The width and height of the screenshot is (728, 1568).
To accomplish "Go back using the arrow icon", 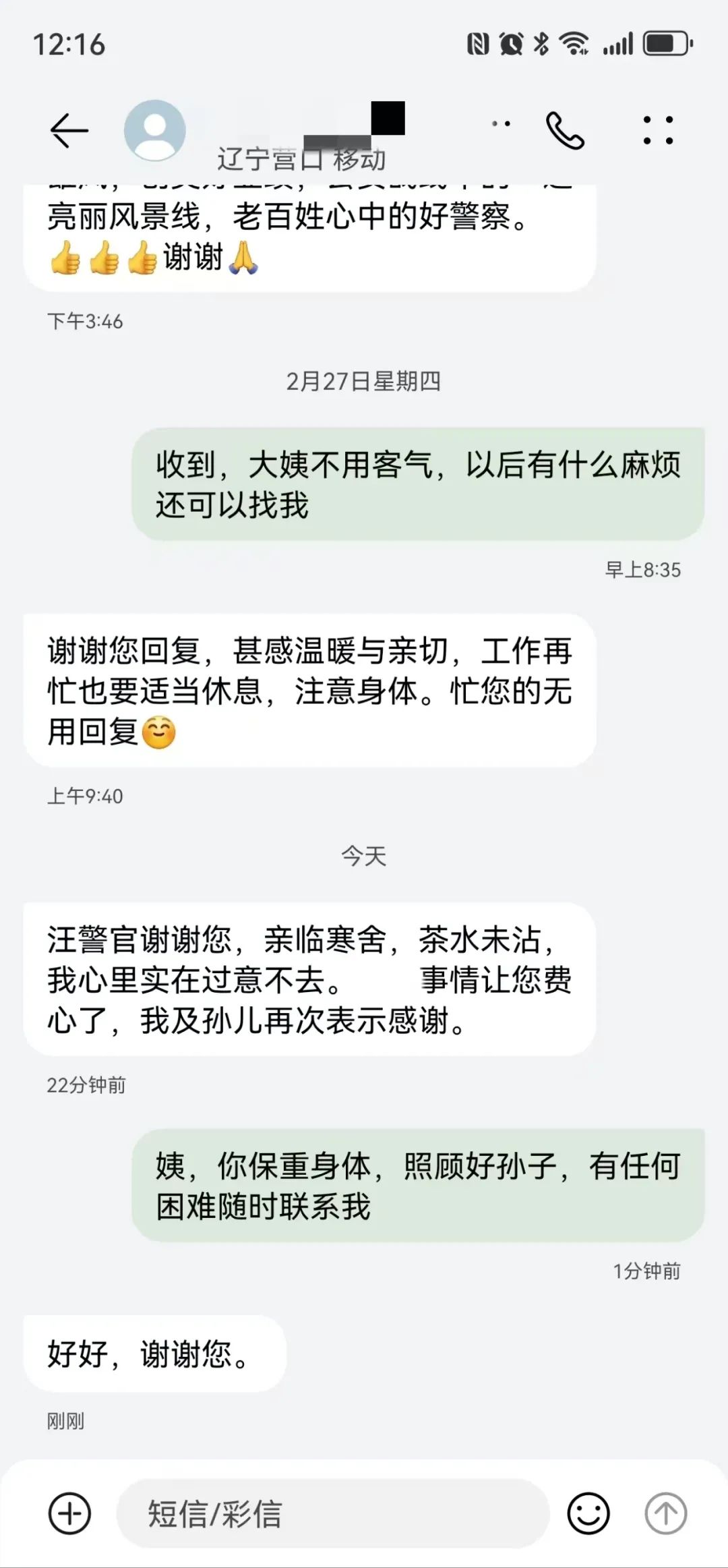I will click(x=69, y=130).
